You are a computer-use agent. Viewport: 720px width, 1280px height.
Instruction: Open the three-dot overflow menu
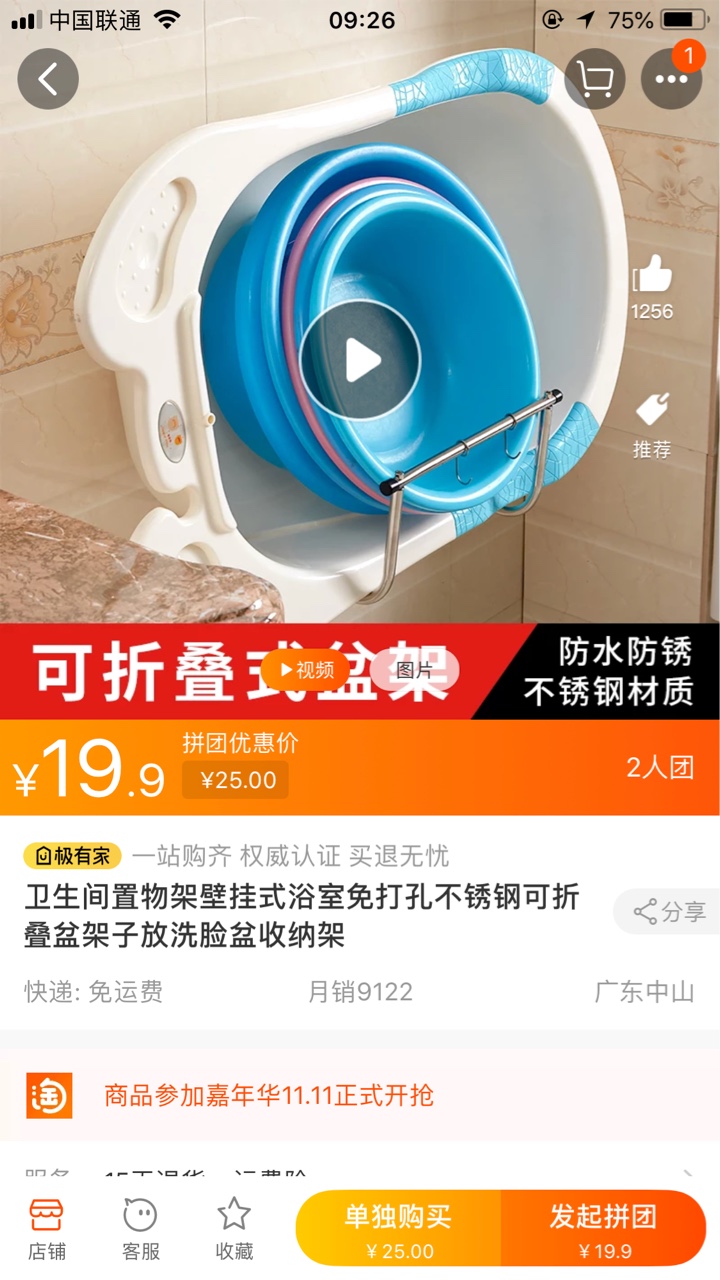pyautogui.click(x=671, y=79)
